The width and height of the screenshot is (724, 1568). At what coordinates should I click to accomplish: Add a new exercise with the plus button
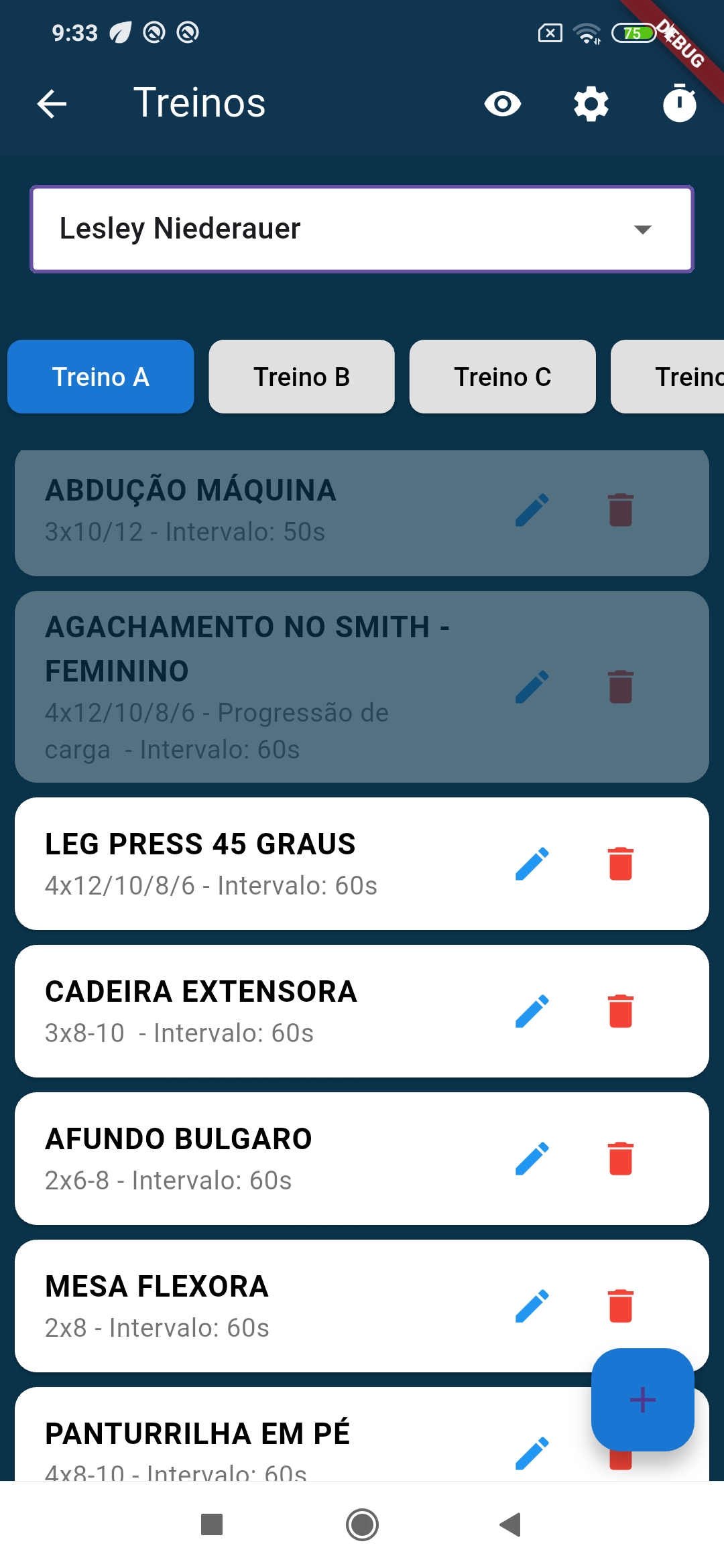pyautogui.click(x=642, y=1400)
